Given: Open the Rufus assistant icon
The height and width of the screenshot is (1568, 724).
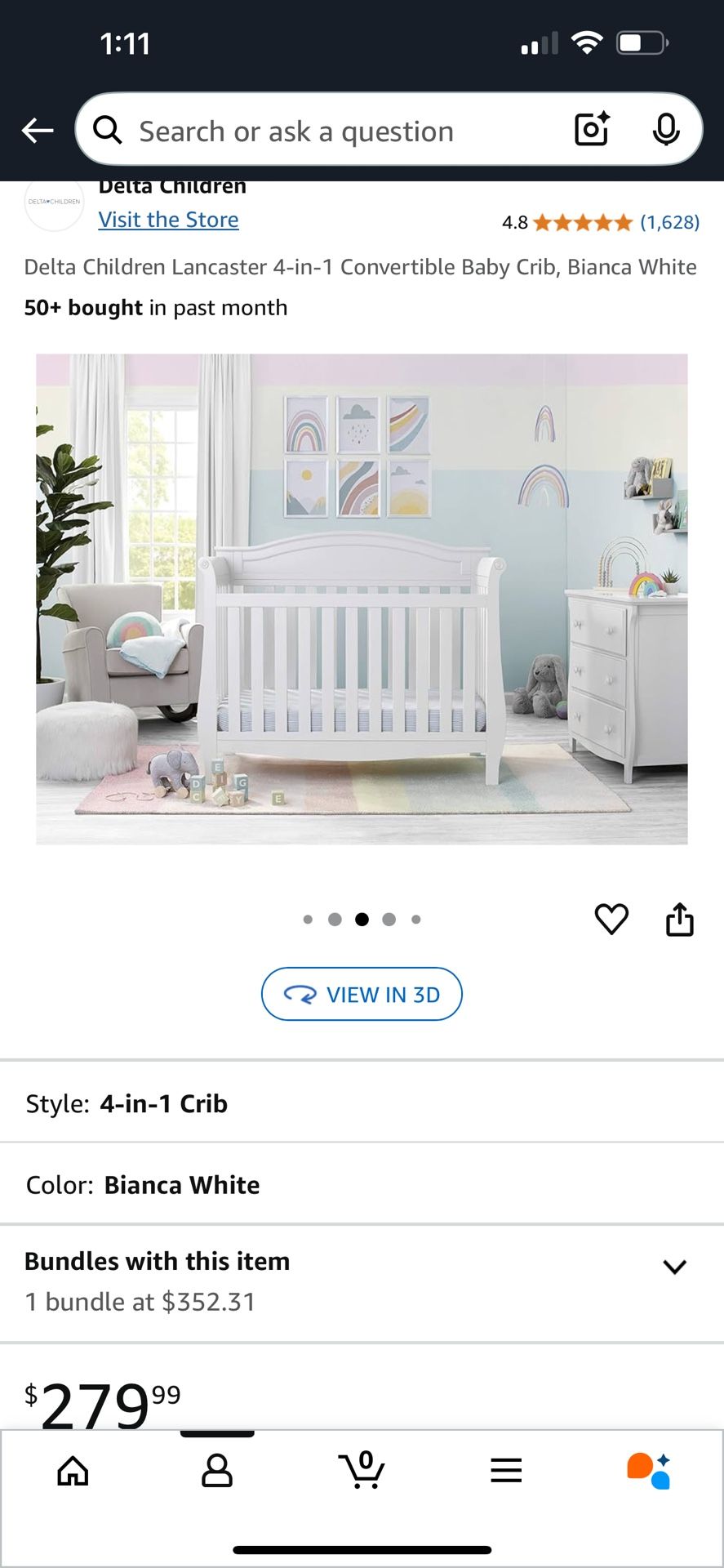Looking at the screenshot, I should pyautogui.click(x=651, y=1472).
